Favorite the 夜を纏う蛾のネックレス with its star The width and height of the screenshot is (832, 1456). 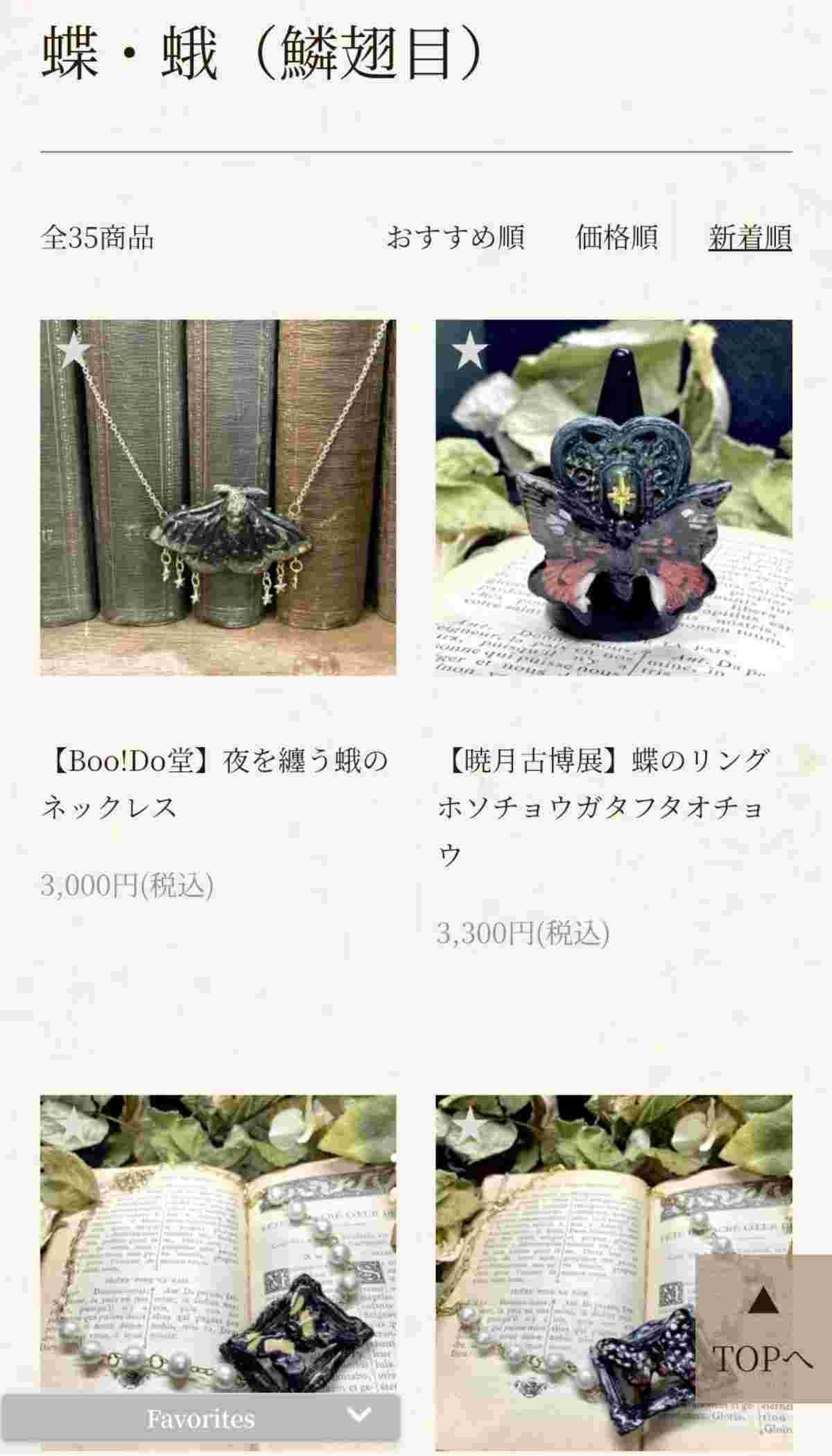pos(73,352)
